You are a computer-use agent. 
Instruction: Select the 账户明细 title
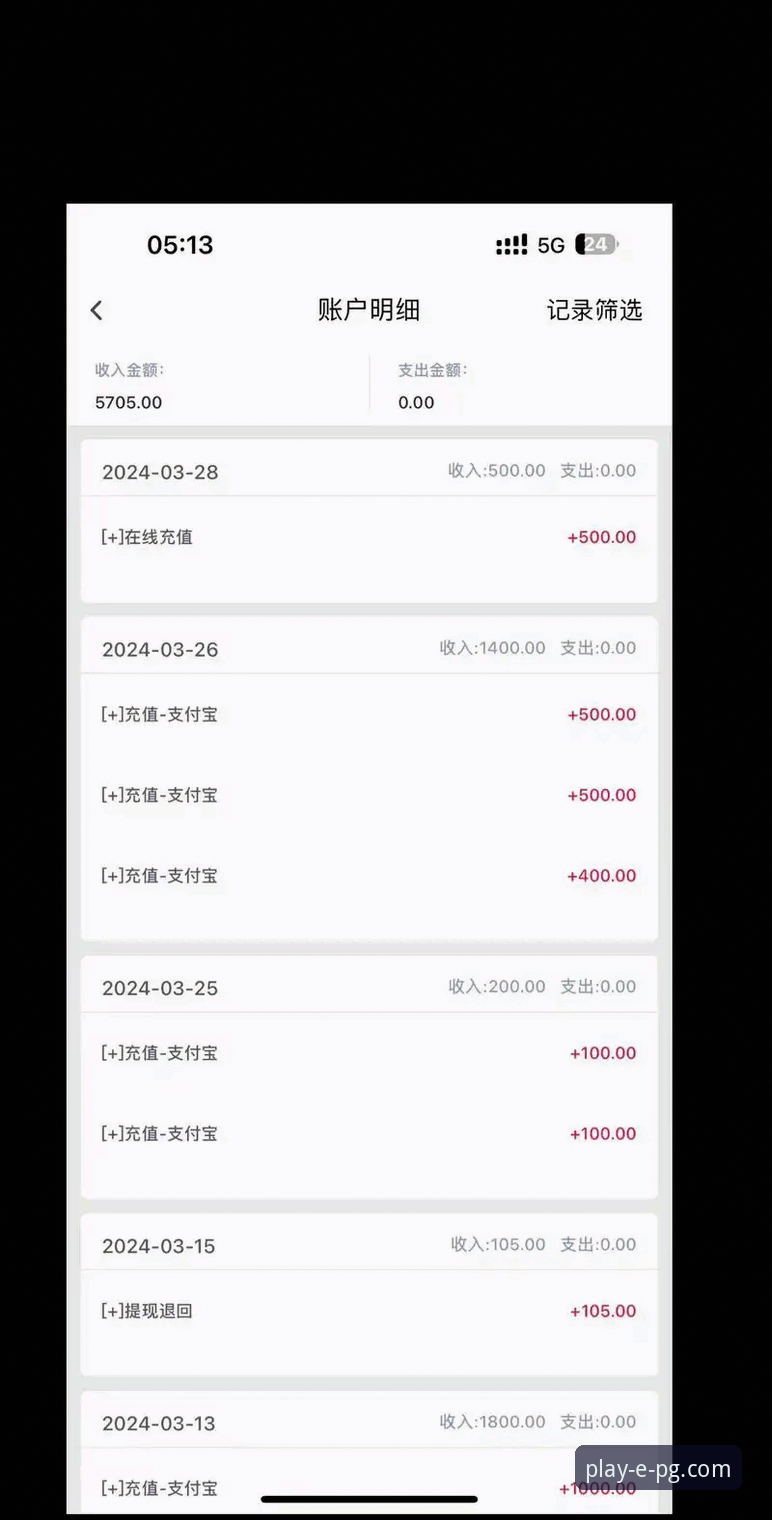(368, 310)
